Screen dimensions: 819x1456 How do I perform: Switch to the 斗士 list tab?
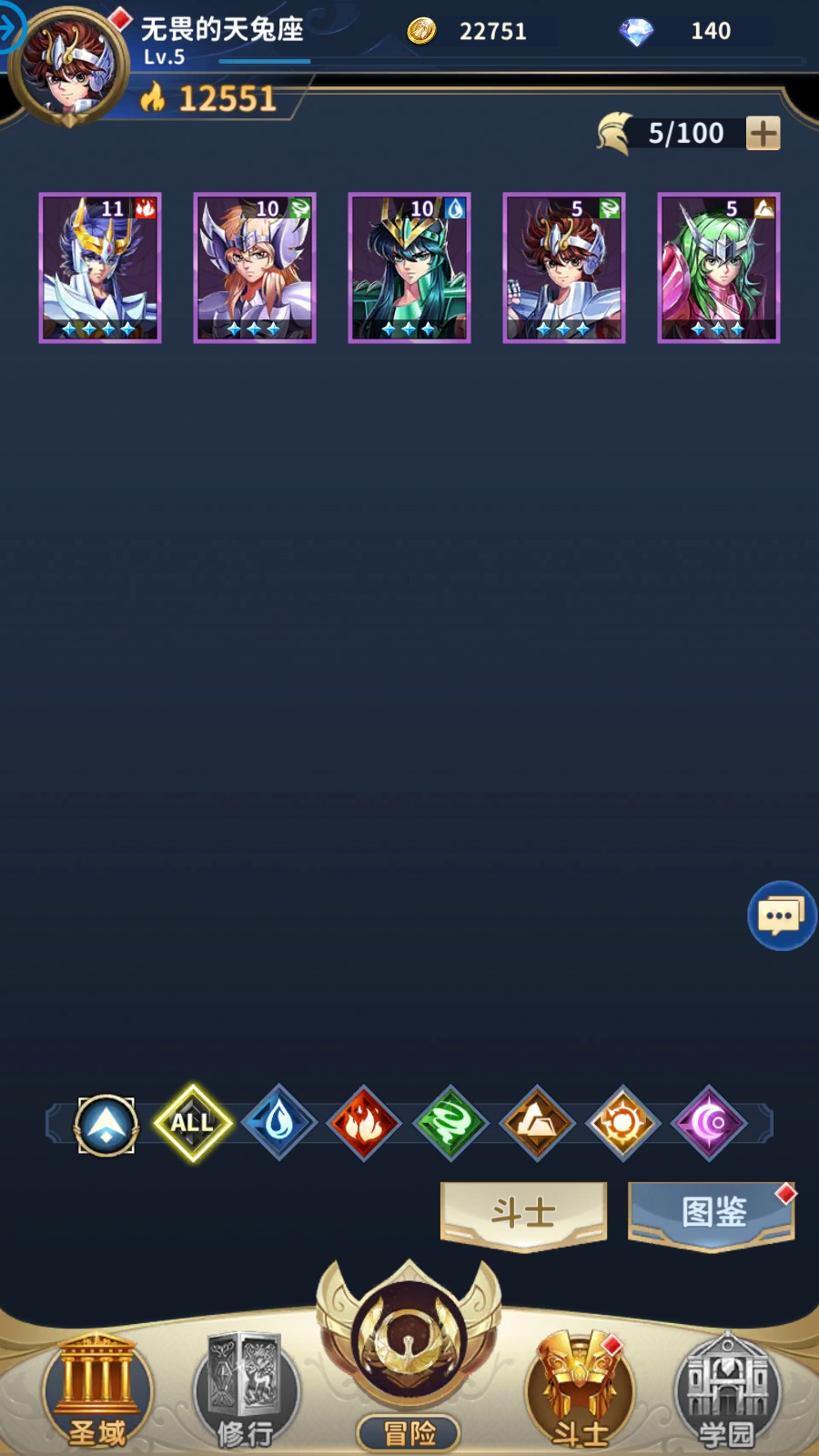point(523,1212)
